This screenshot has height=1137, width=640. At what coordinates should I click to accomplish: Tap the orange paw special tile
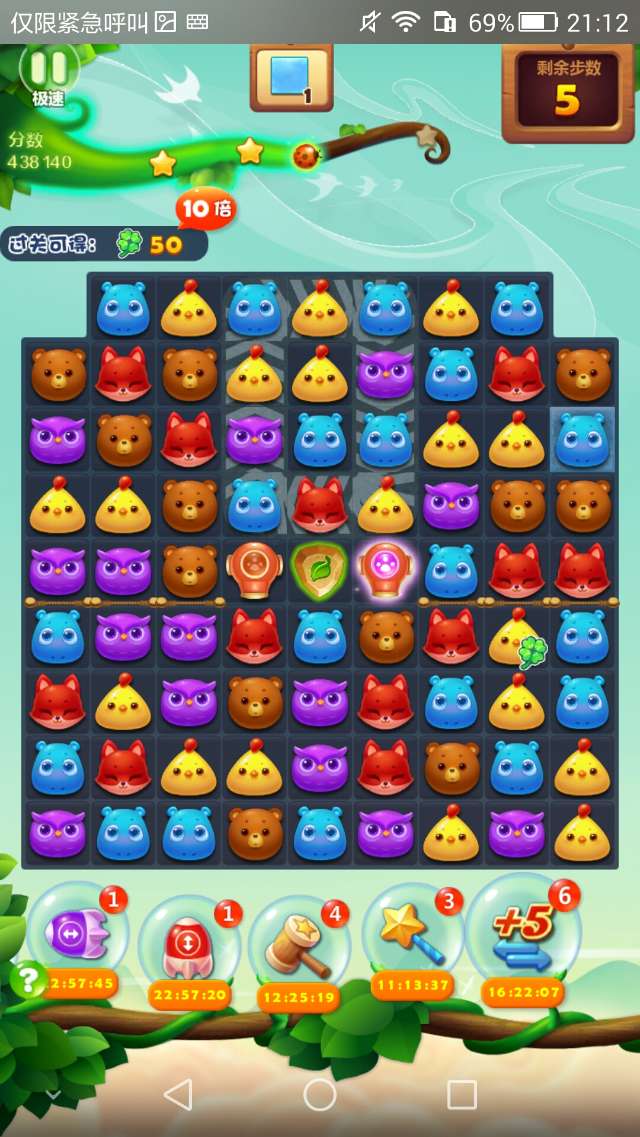(x=254, y=571)
